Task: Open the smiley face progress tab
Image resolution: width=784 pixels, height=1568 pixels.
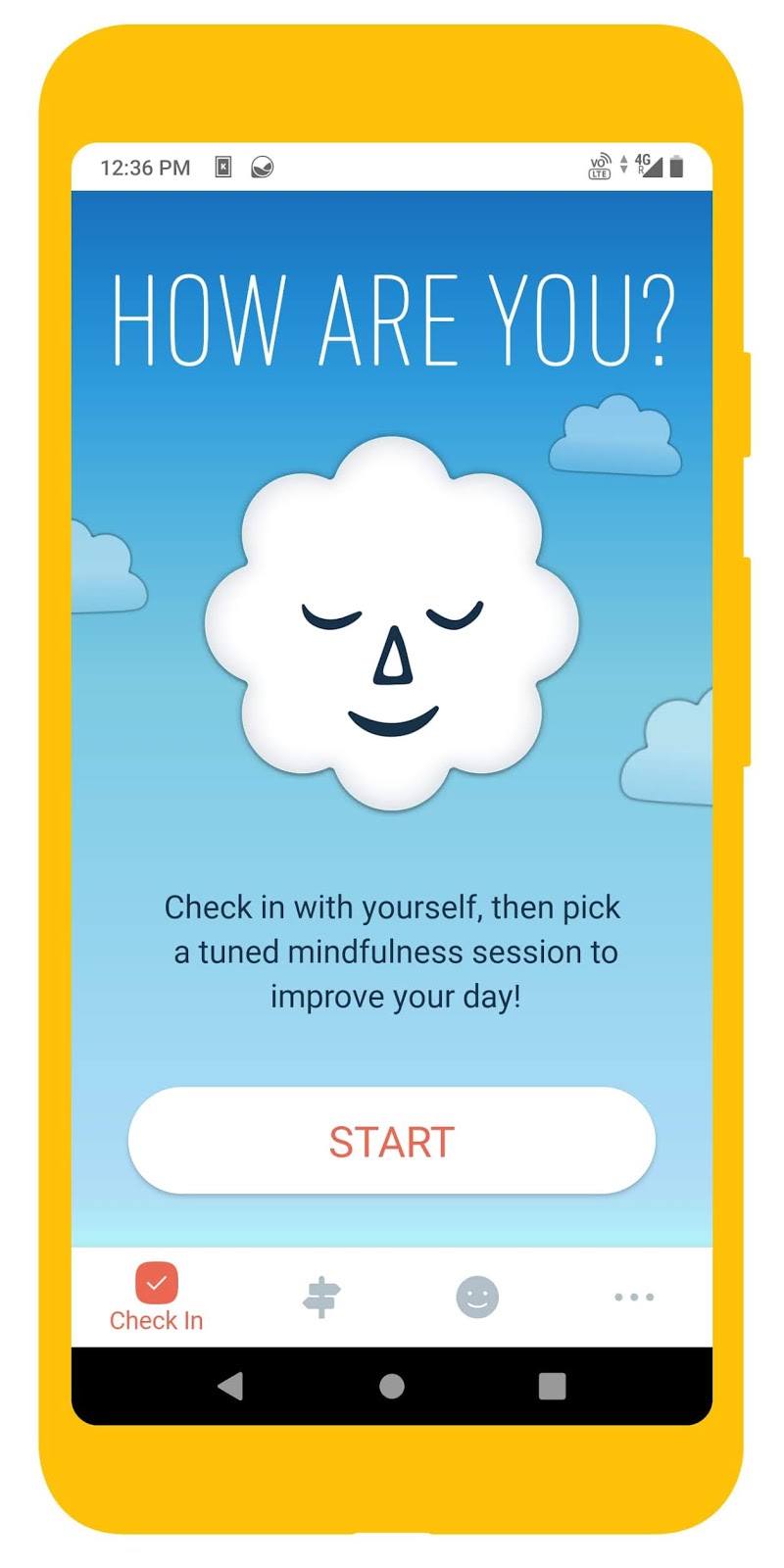Action: pos(477,1297)
